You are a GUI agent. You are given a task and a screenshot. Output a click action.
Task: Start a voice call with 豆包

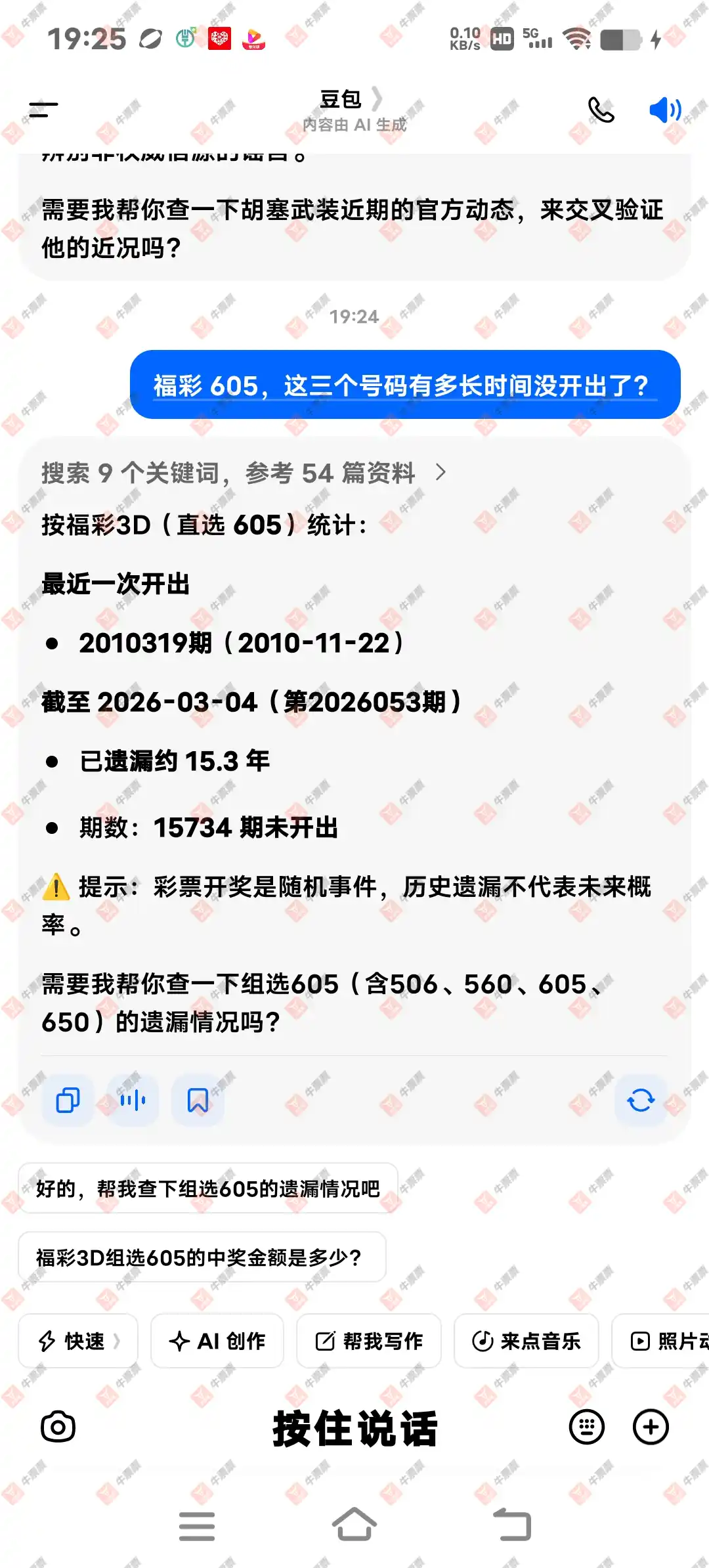pyautogui.click(x=601, y=110)
